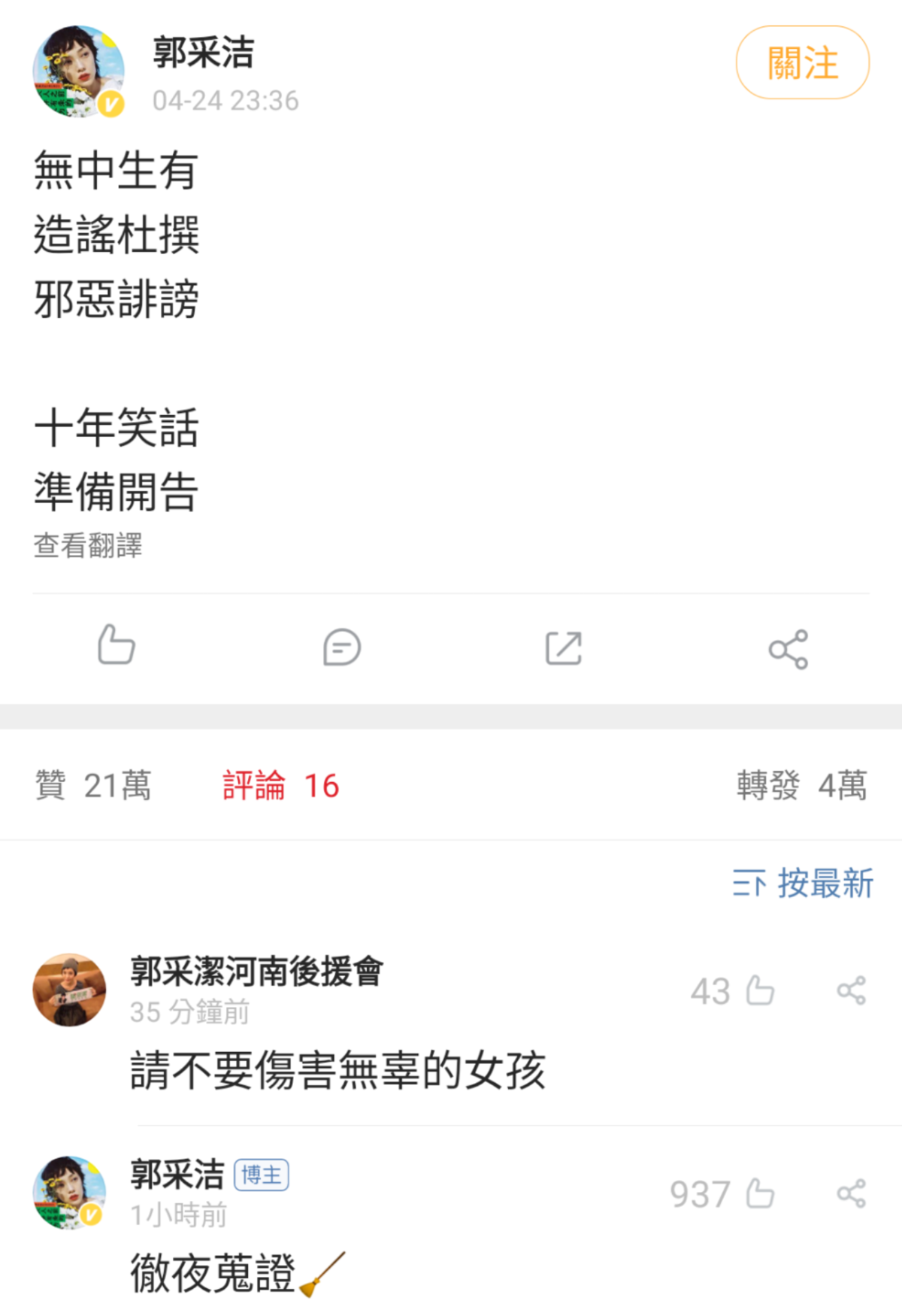
Task: Open 郭采洁's profile picture on the post
Action: (78, 71)
